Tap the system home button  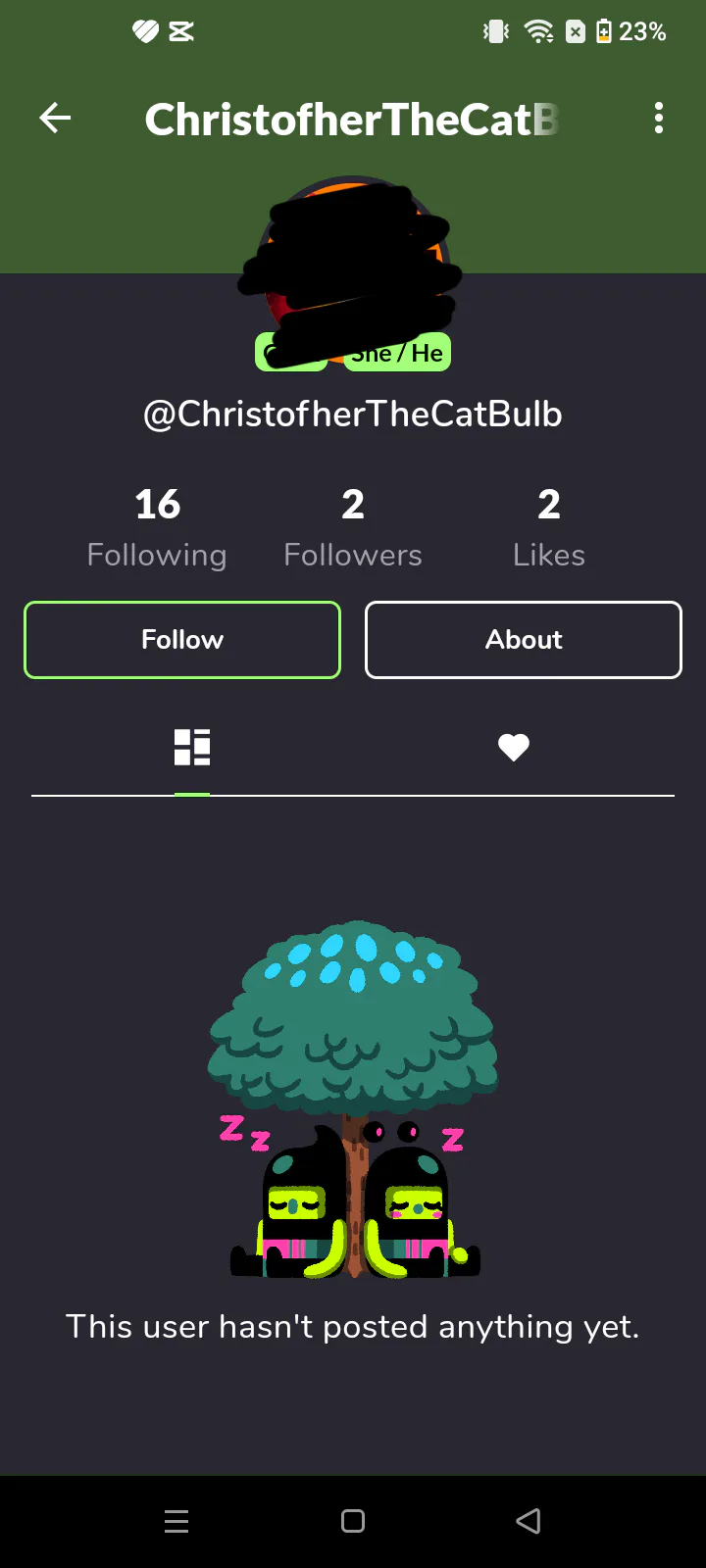pos(353,1521)
